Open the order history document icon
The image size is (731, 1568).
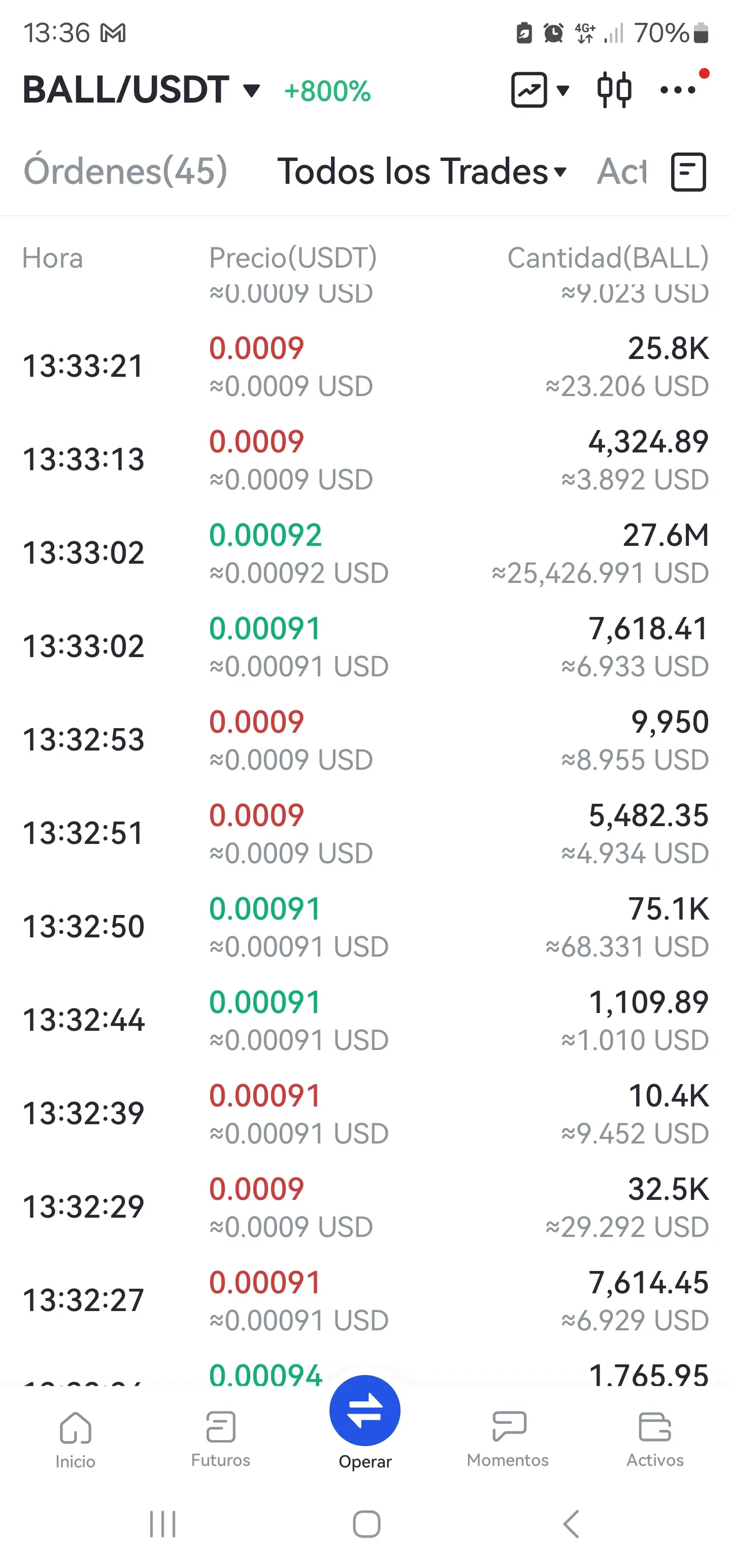point(688,172)
